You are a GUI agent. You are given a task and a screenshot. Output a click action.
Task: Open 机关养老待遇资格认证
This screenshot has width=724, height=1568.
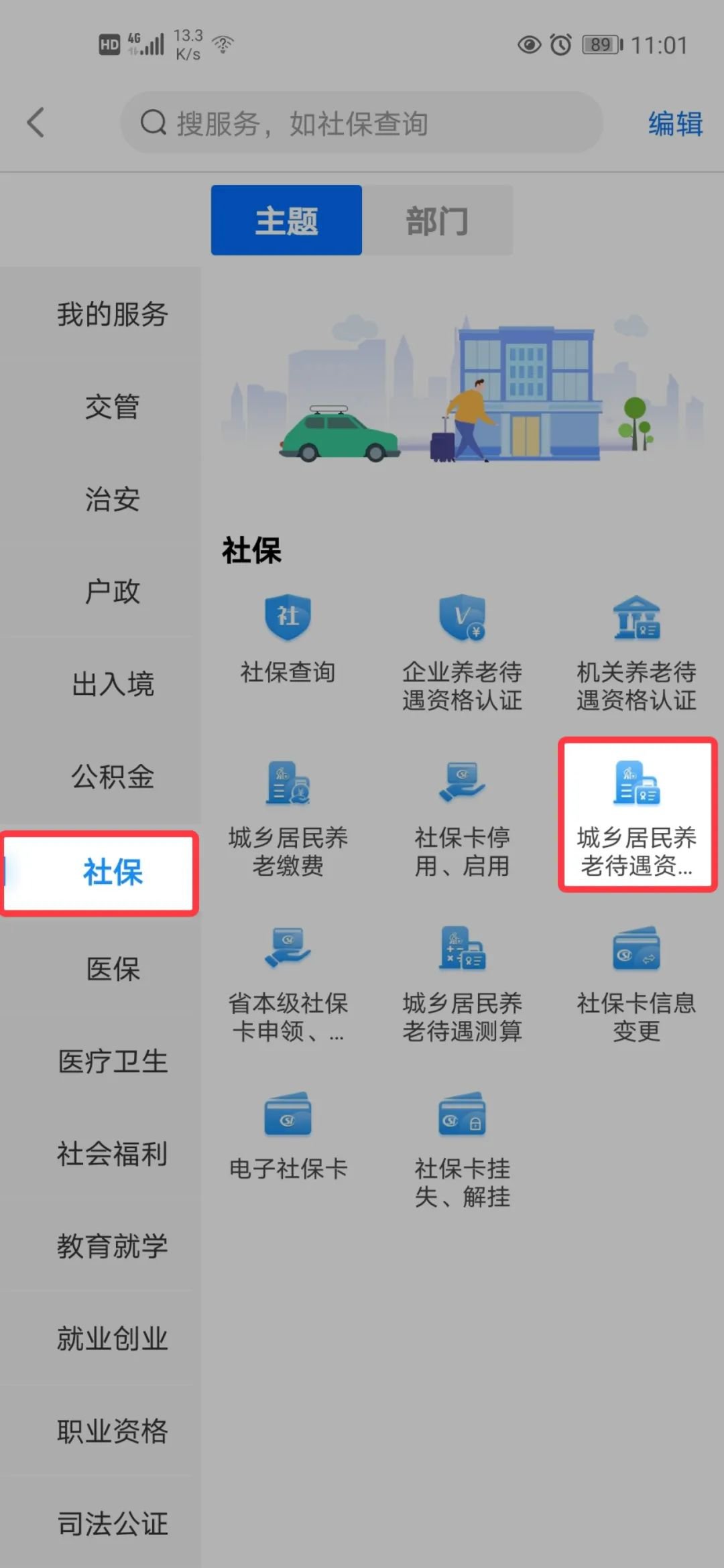(x=636, y=653)
